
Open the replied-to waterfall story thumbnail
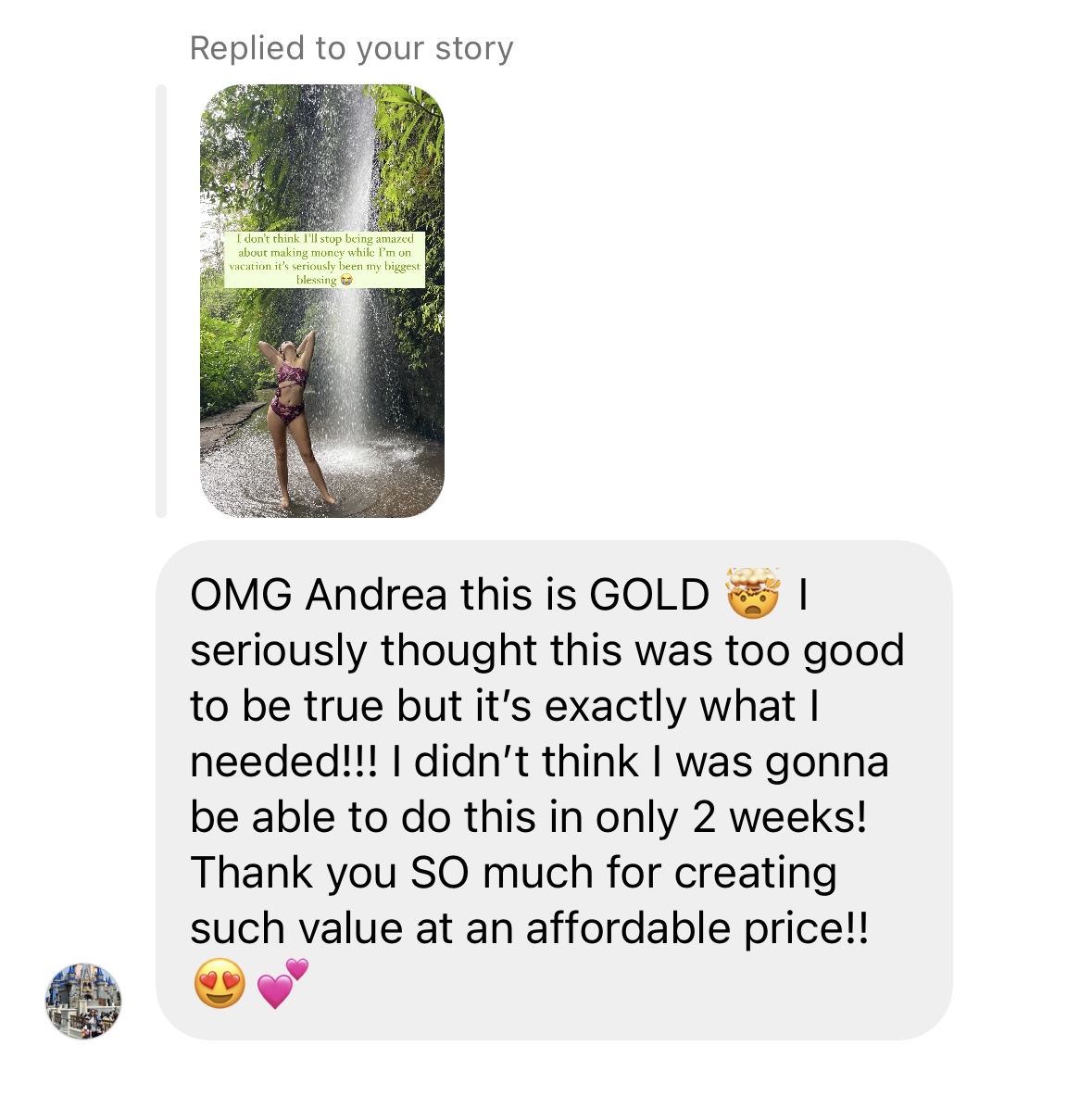click(x=321, y=301)
